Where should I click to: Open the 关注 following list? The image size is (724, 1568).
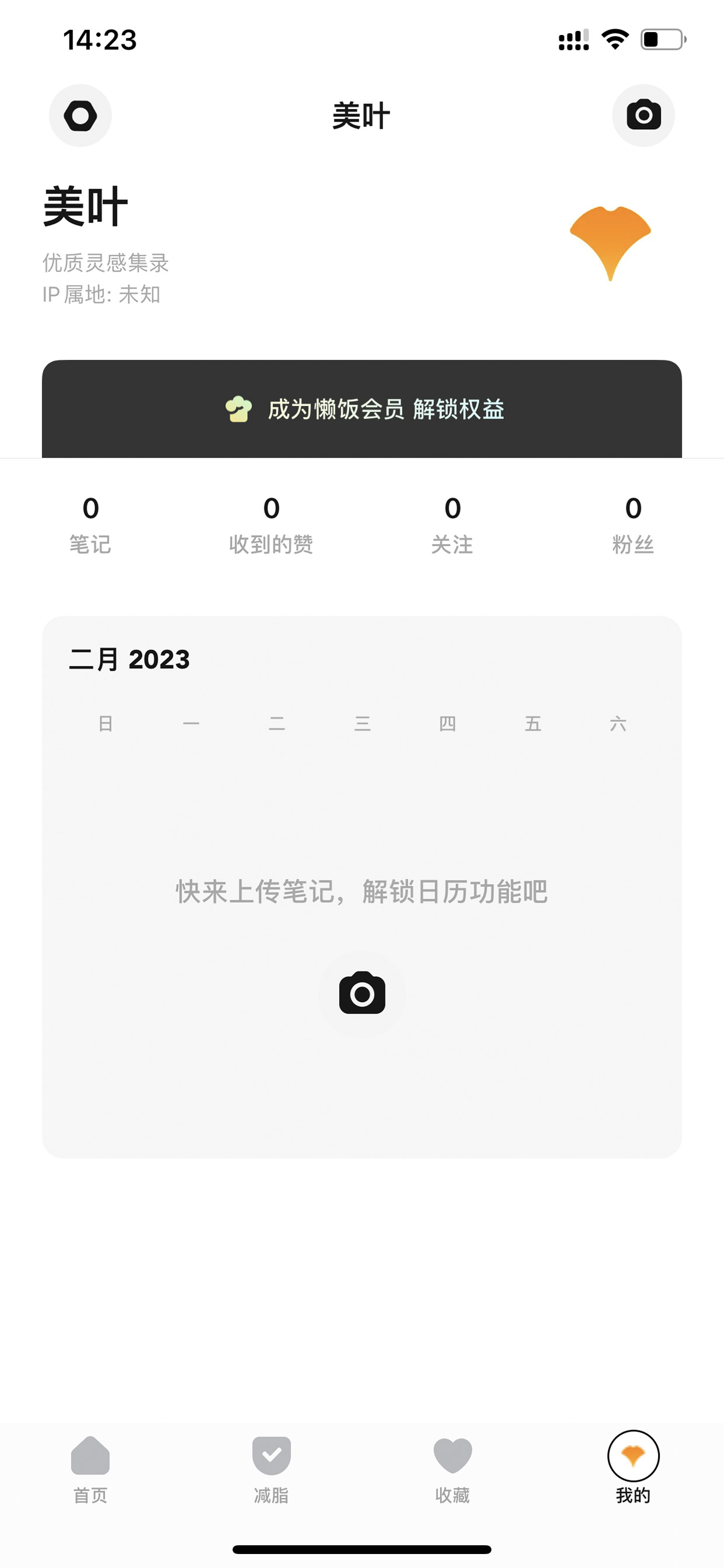point(452,525)
